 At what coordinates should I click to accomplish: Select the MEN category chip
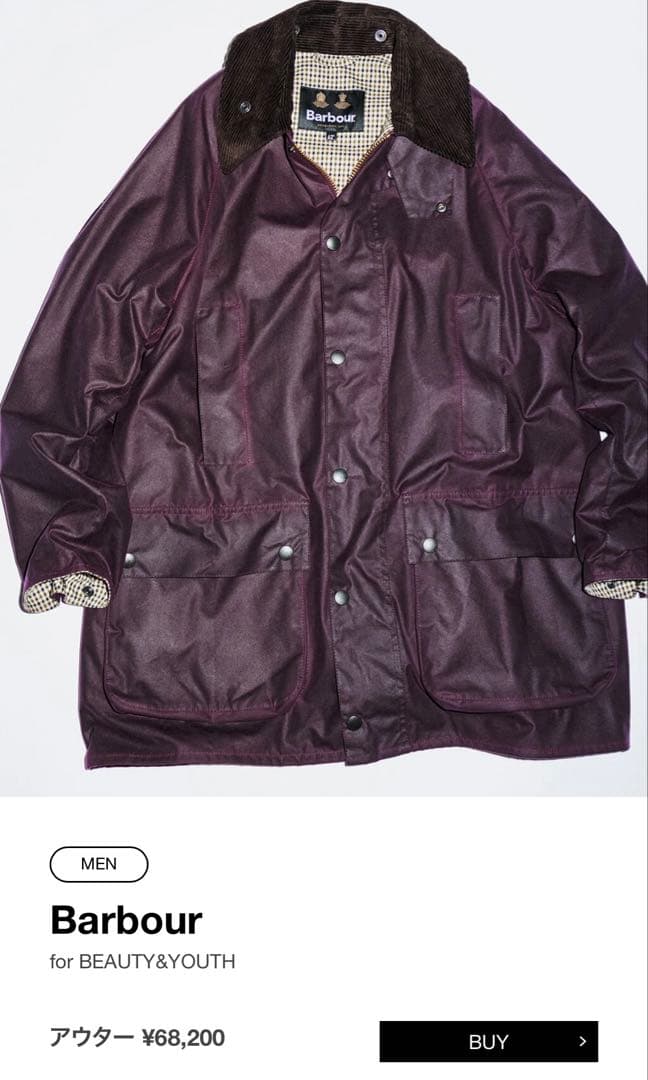(98, 864)
